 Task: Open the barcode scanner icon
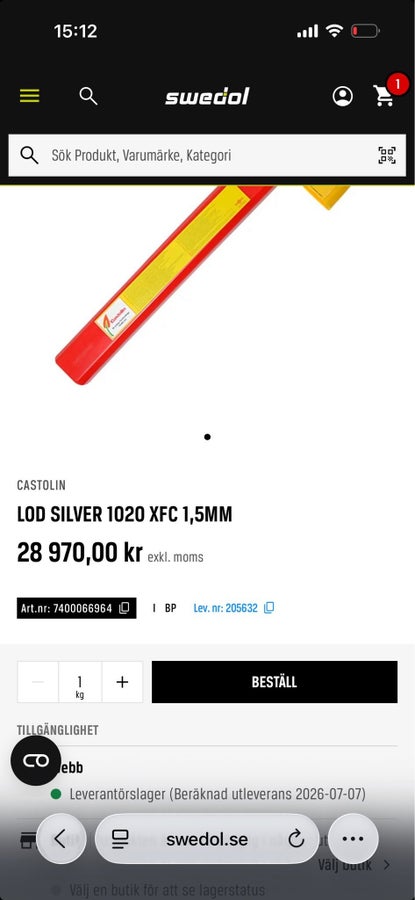tap(386, 156)
